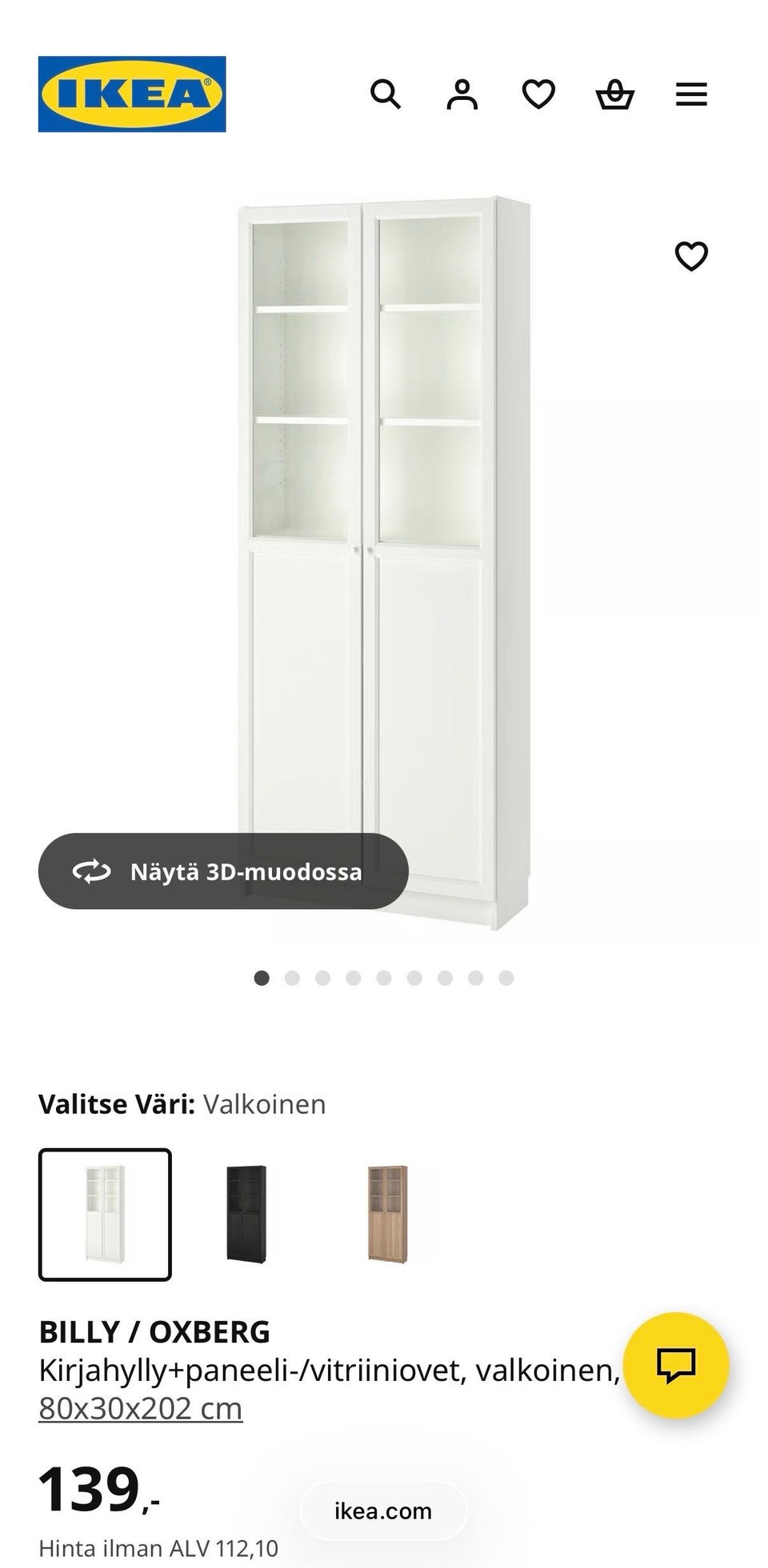The width and height of the screenshot is (768, 1568).
Task: View the wishlist heart icon in the header
Action: pos(539,94)
